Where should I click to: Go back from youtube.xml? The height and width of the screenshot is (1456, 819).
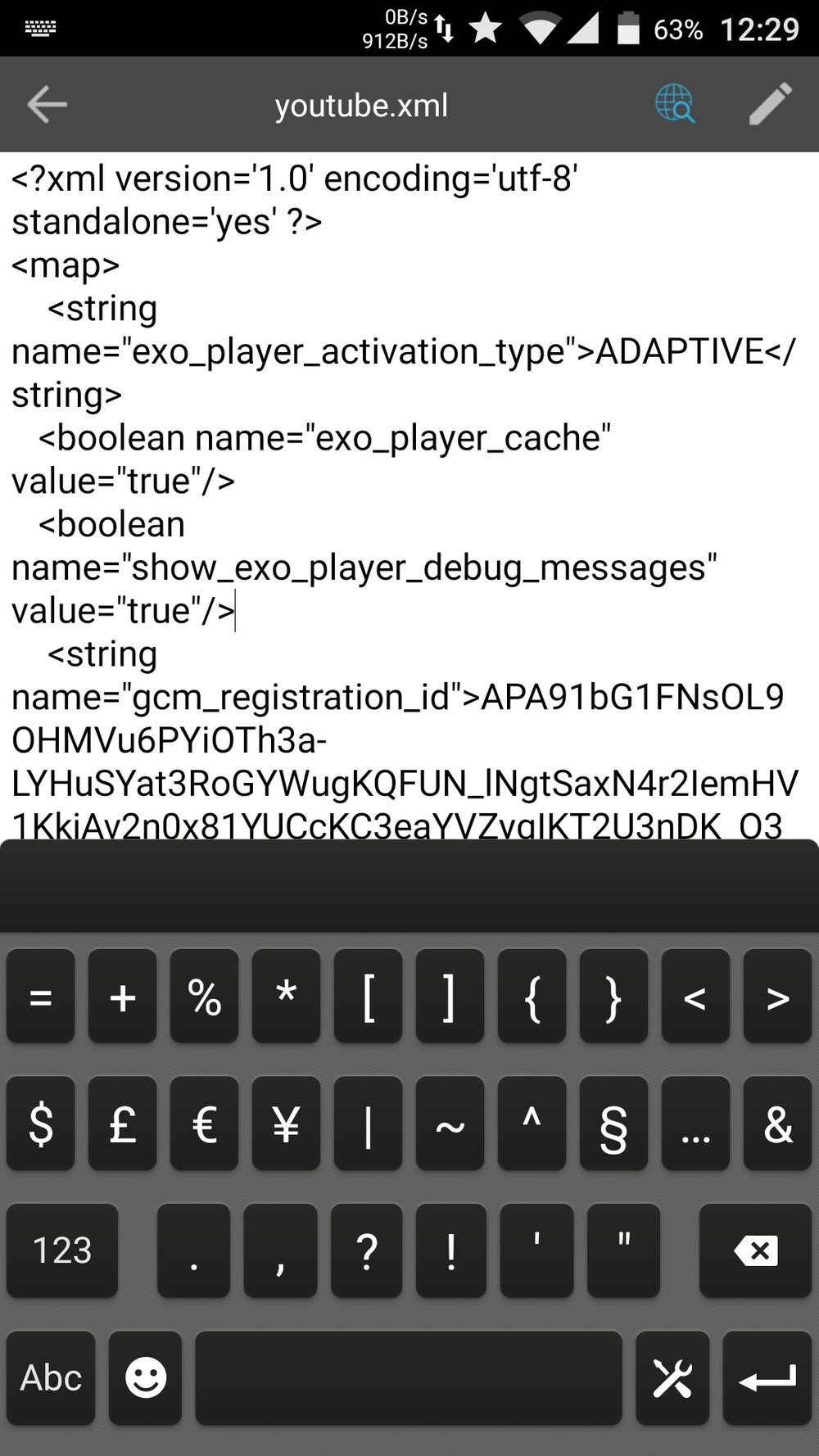click(x=47, y=105)
